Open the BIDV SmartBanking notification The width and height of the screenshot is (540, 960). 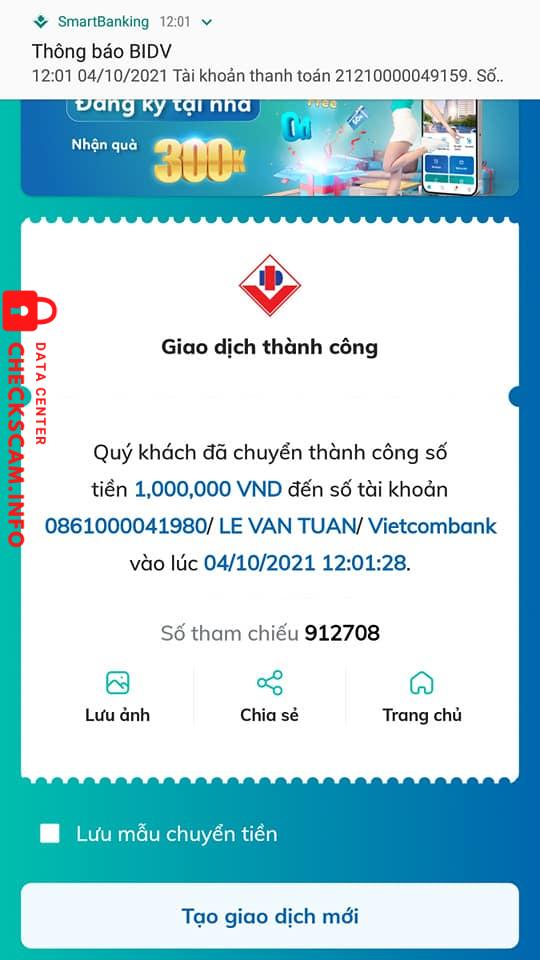click(270, 50)
